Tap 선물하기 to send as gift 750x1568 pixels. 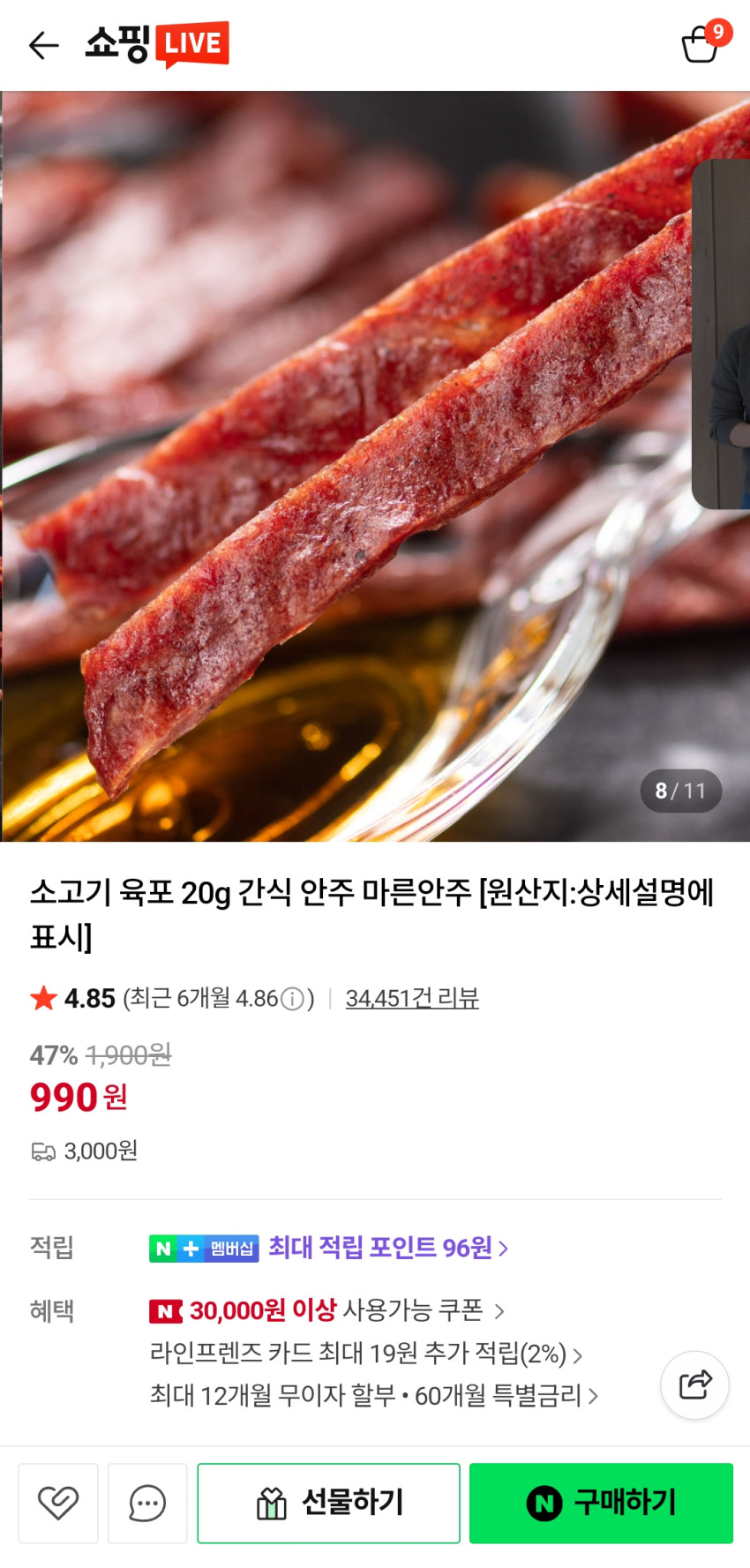[x=328, y=1503]
